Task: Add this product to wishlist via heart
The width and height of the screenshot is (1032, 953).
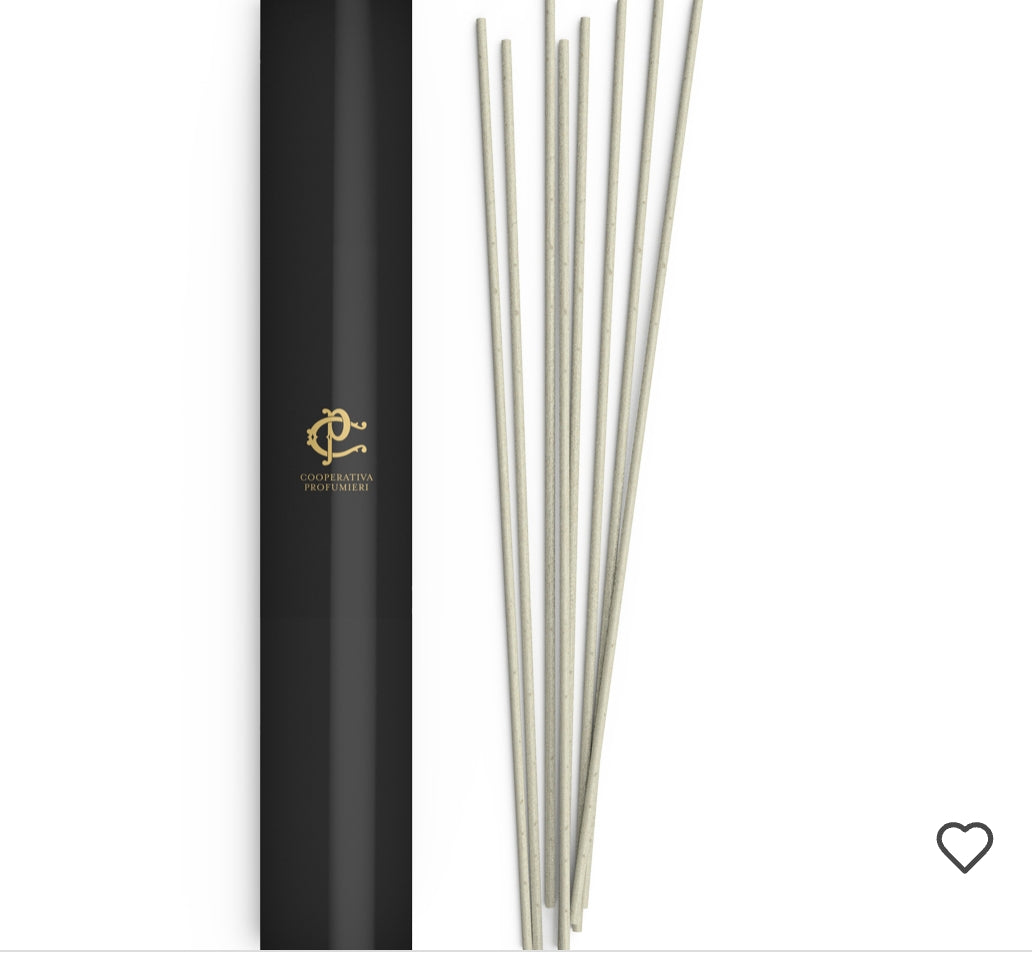Action: click(964, 847)
